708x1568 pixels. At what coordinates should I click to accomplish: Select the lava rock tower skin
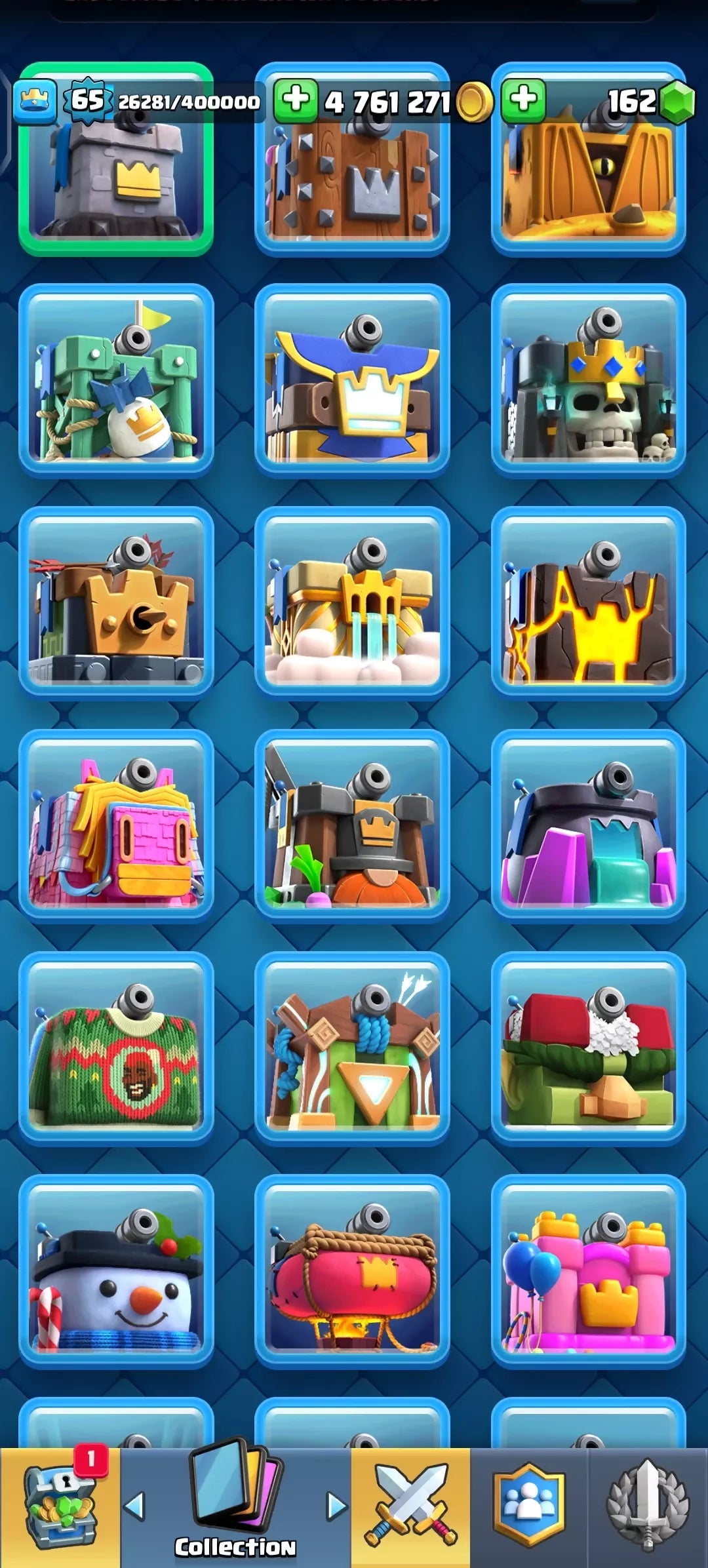588,603
